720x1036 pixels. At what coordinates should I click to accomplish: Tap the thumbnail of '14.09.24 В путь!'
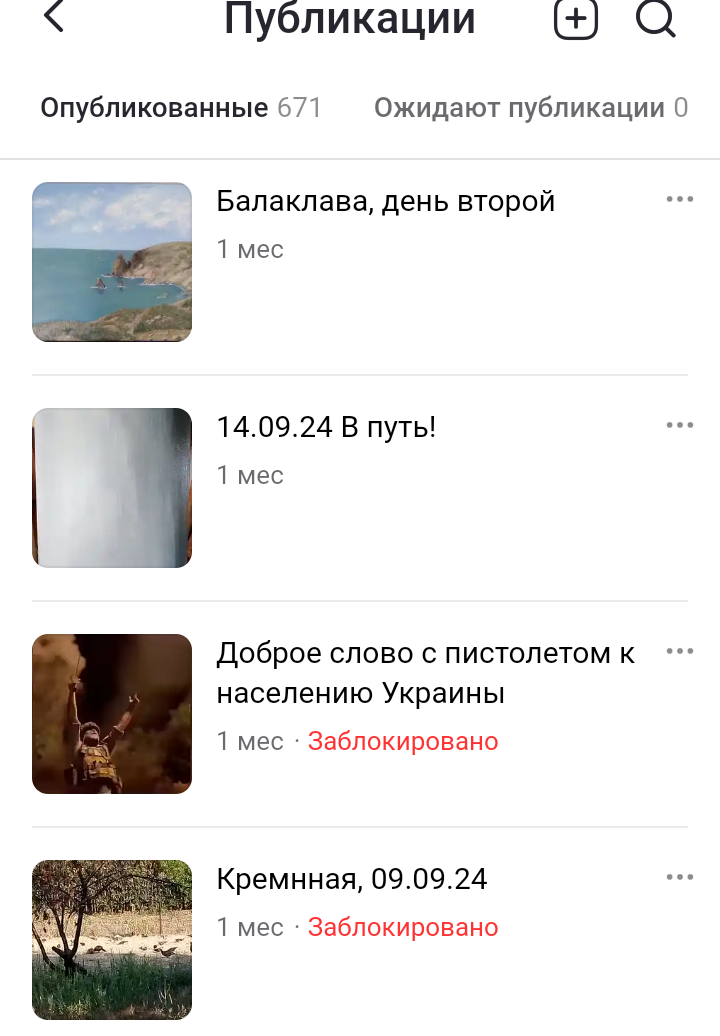112,488
